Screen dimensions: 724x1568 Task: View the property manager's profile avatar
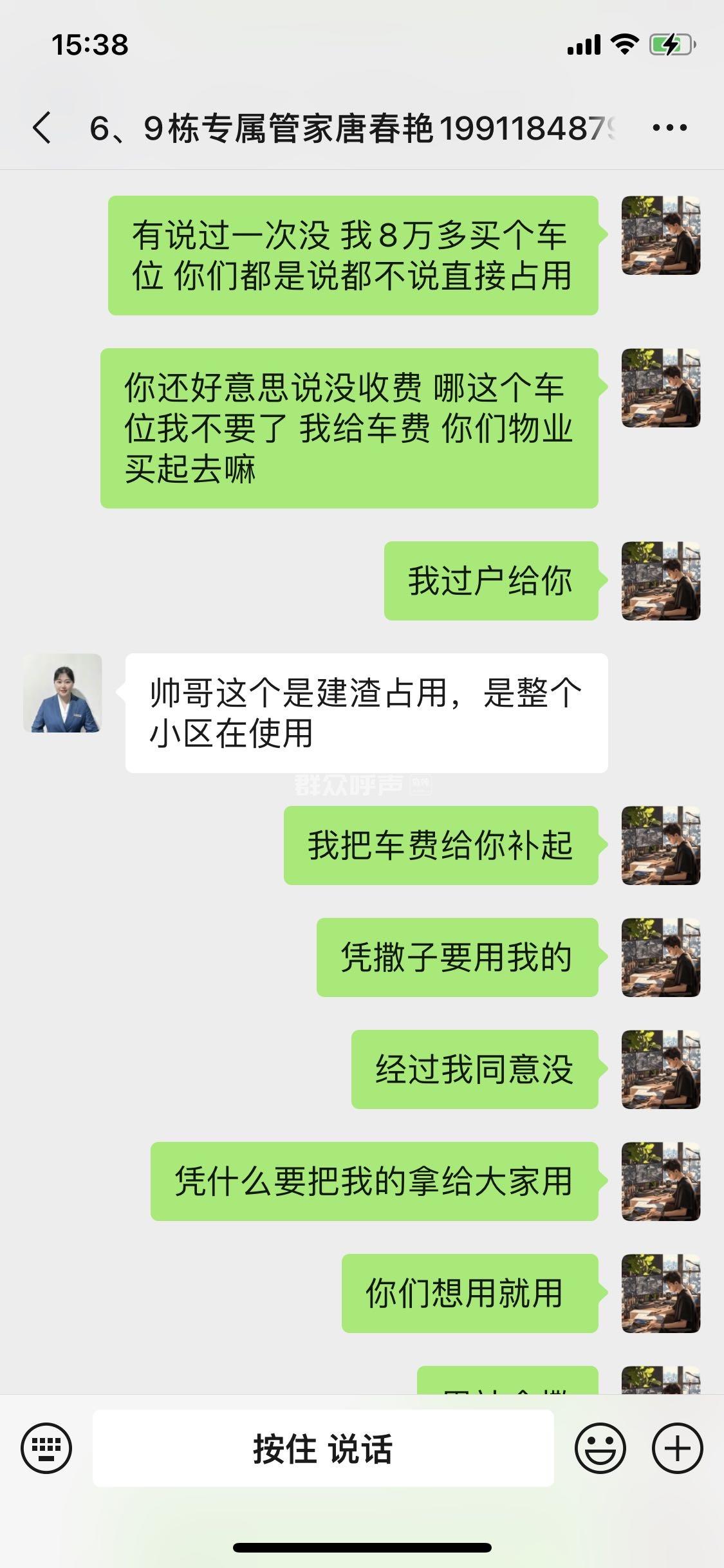point(62,693)
